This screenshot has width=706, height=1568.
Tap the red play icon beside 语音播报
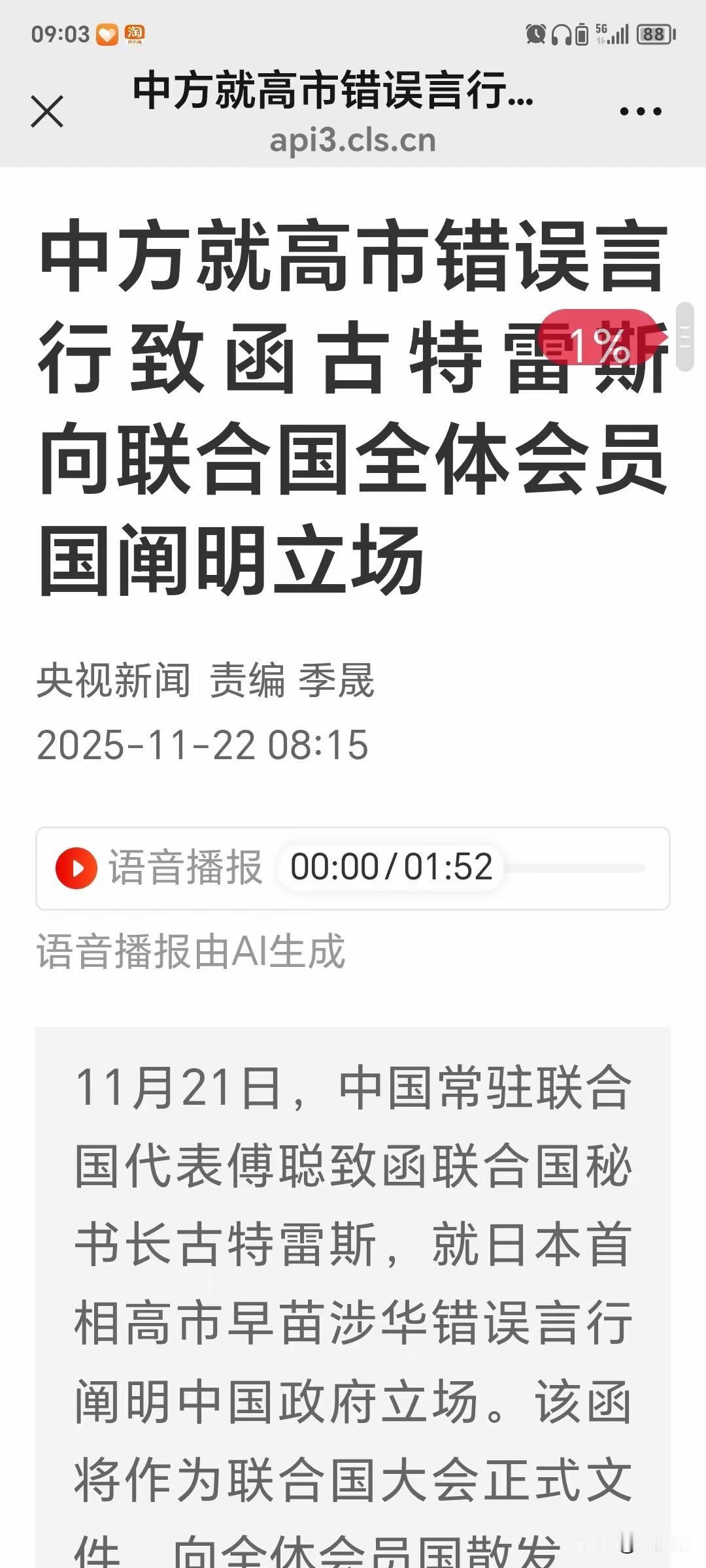[78, 867]
